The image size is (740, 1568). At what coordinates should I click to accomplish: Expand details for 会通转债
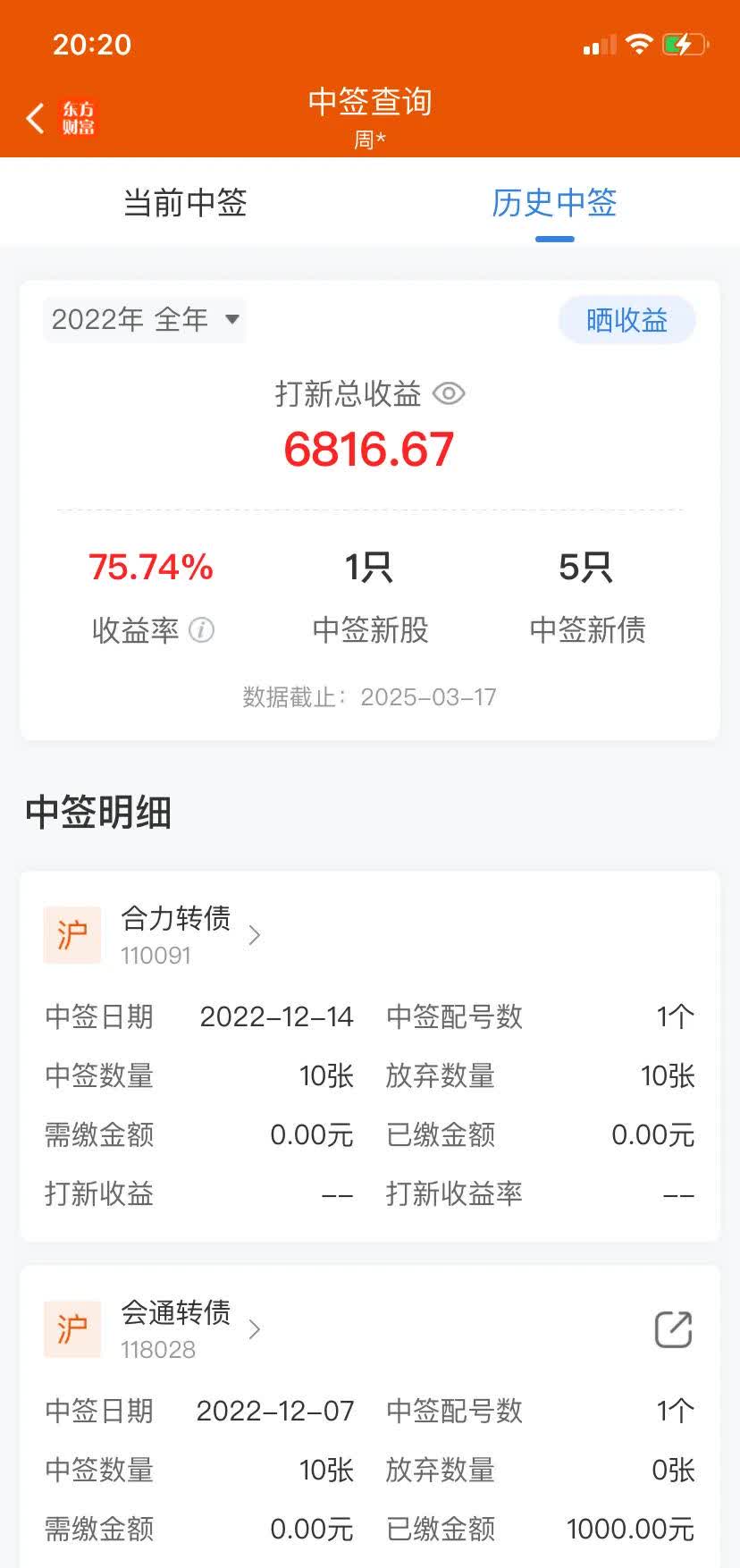[254, 1329]
